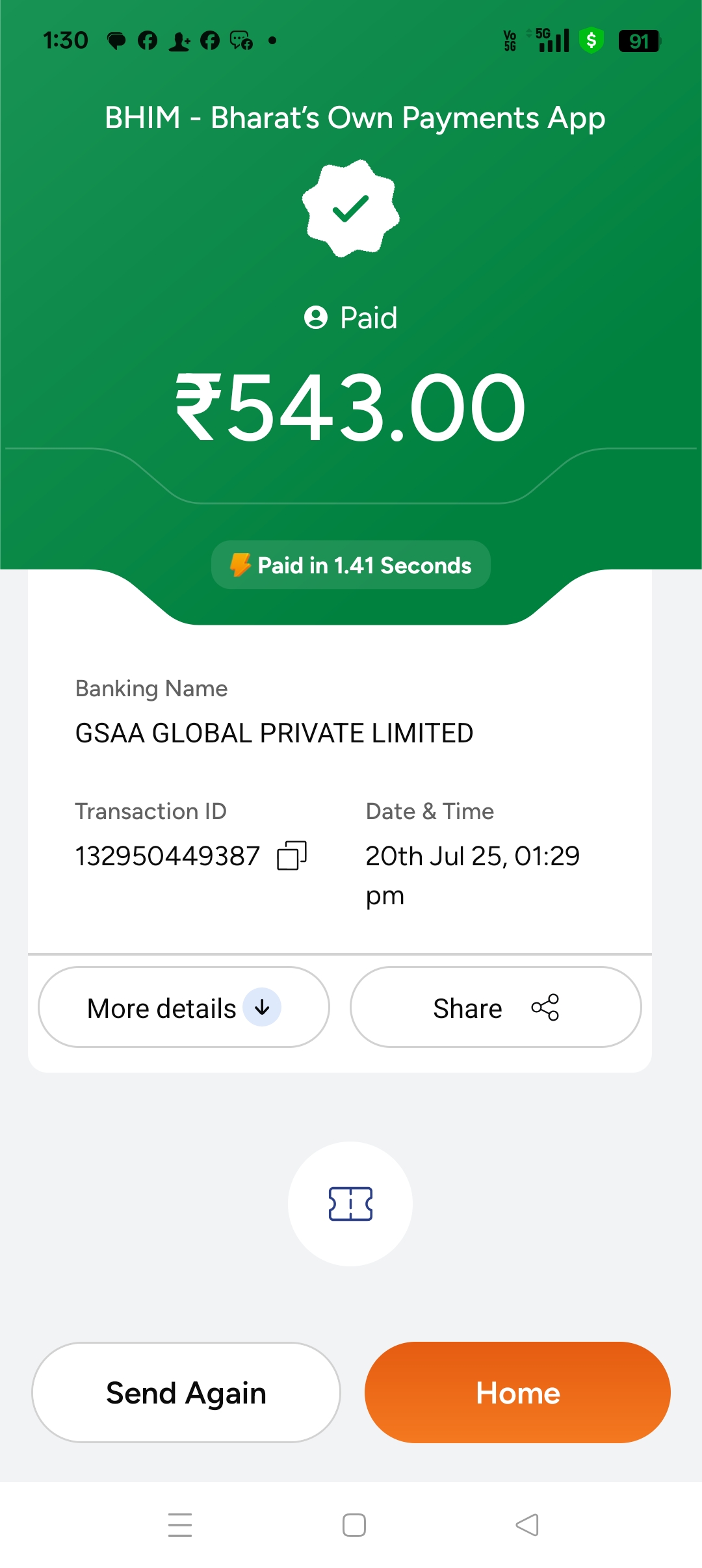The height and width of the screenshot is (1568, 702).
Task: Navigate back with system back button
Action: point(527,1524)
